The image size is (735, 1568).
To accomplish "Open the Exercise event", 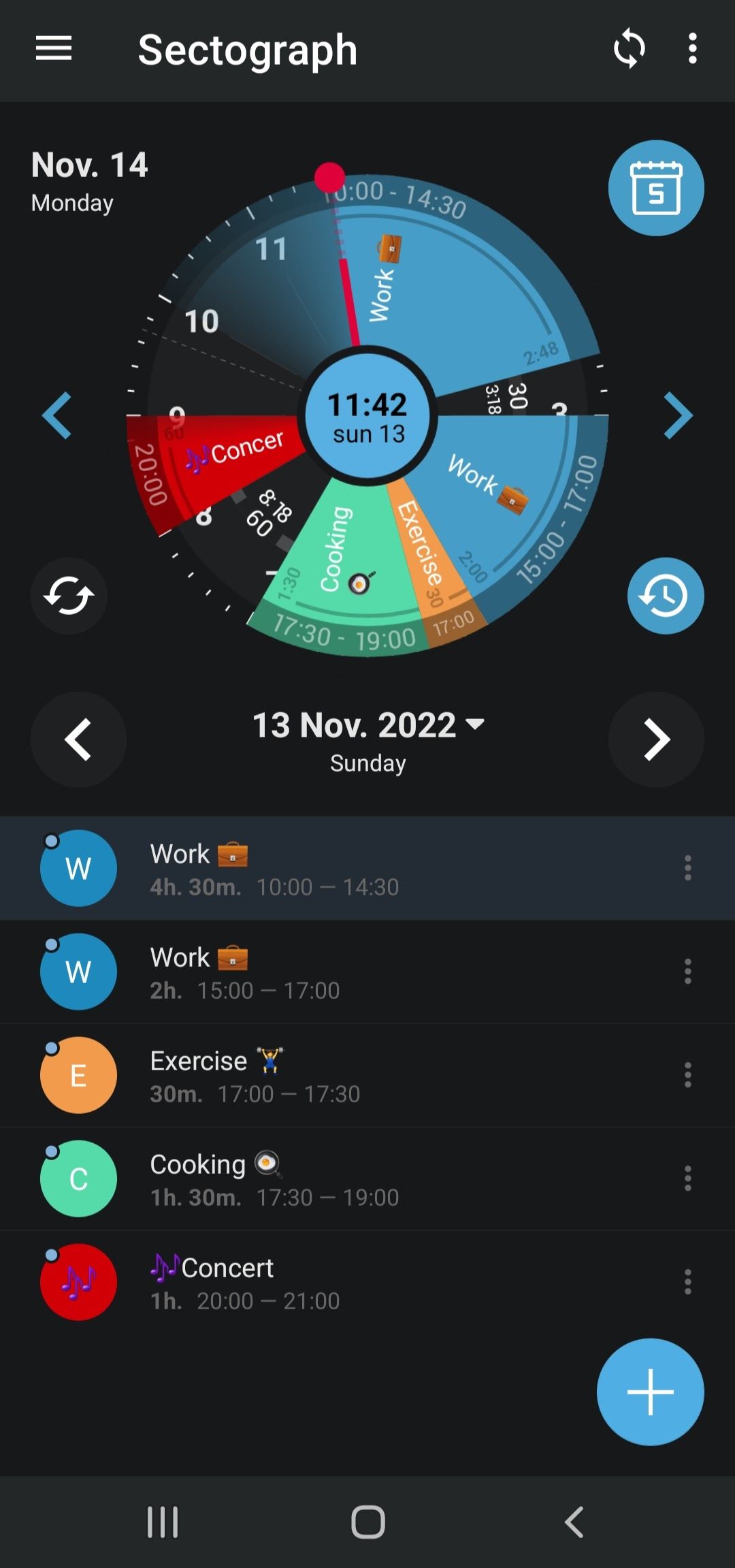I will pos(340,1076).
